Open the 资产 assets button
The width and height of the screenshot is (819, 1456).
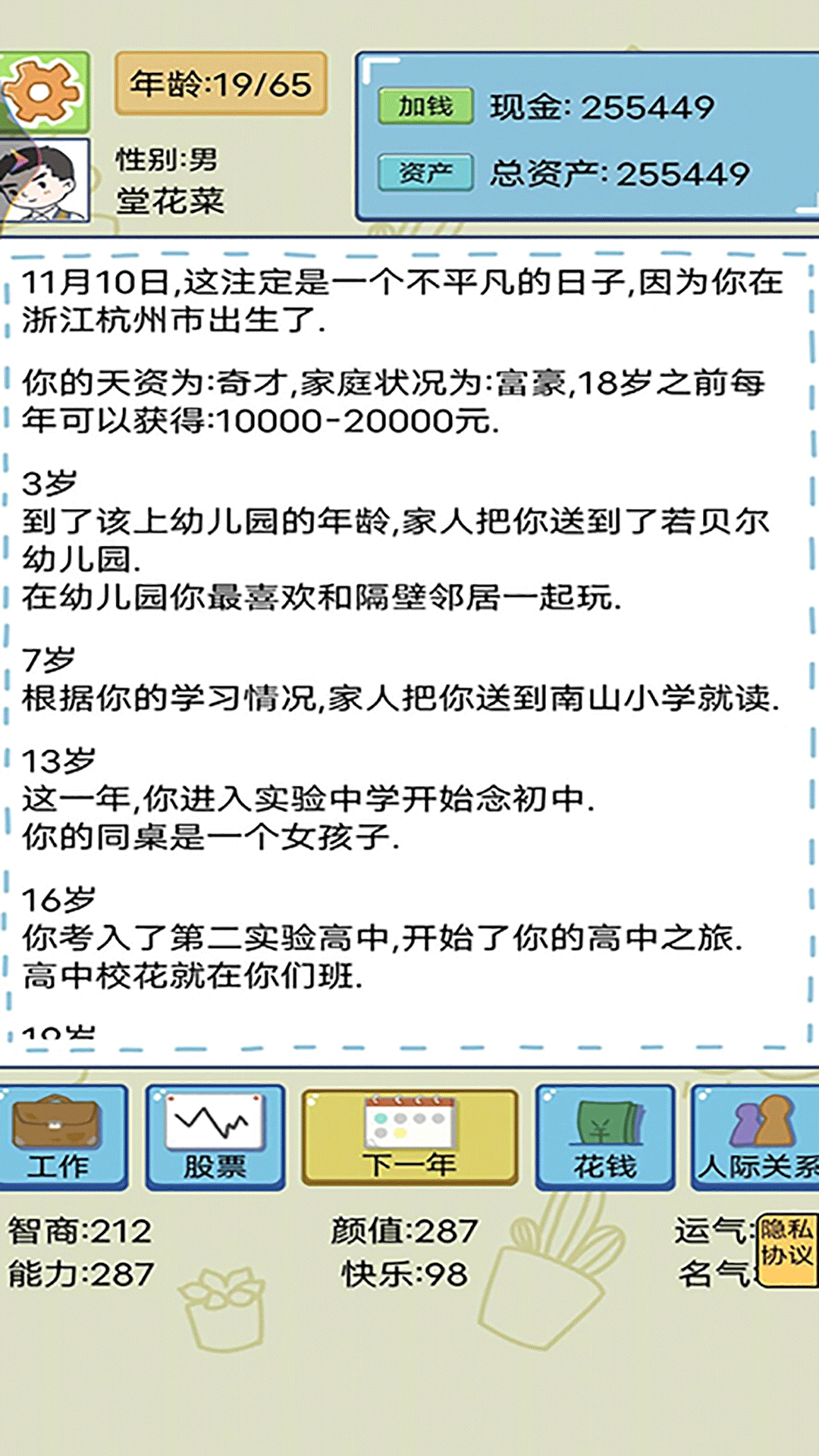[425, 173]
